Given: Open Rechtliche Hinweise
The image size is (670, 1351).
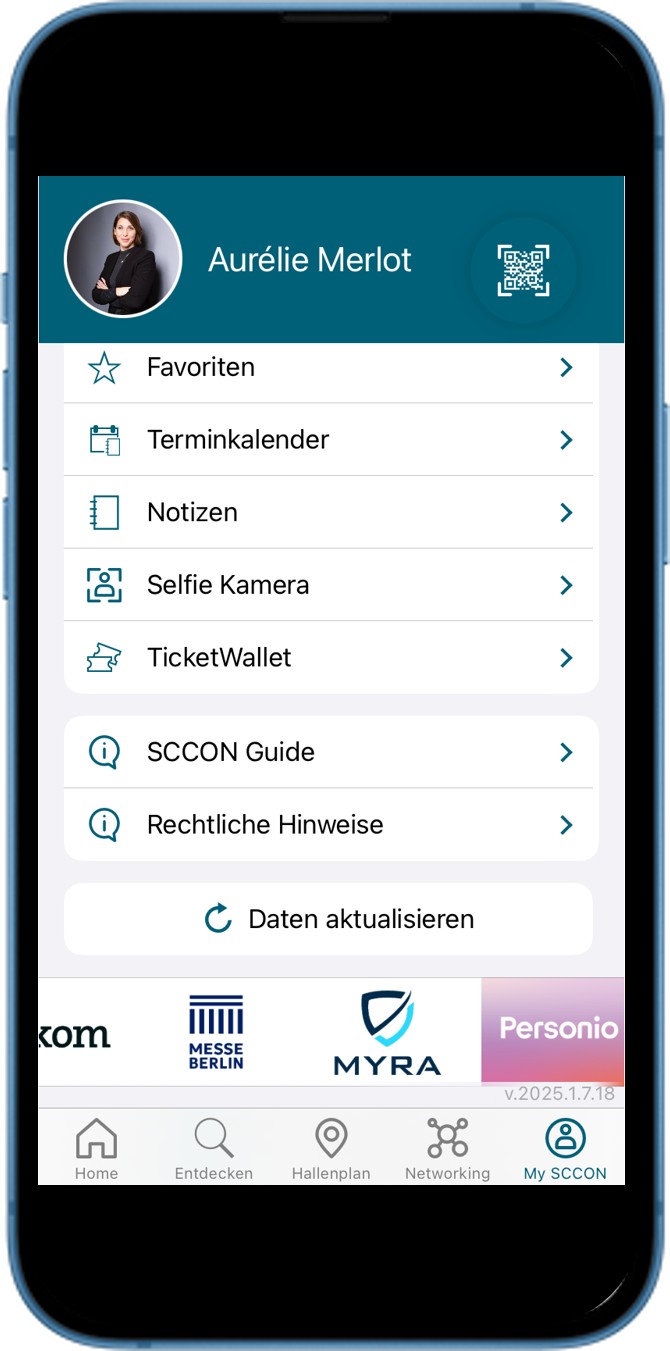Looking at the screenshot, I should (330, 825).
